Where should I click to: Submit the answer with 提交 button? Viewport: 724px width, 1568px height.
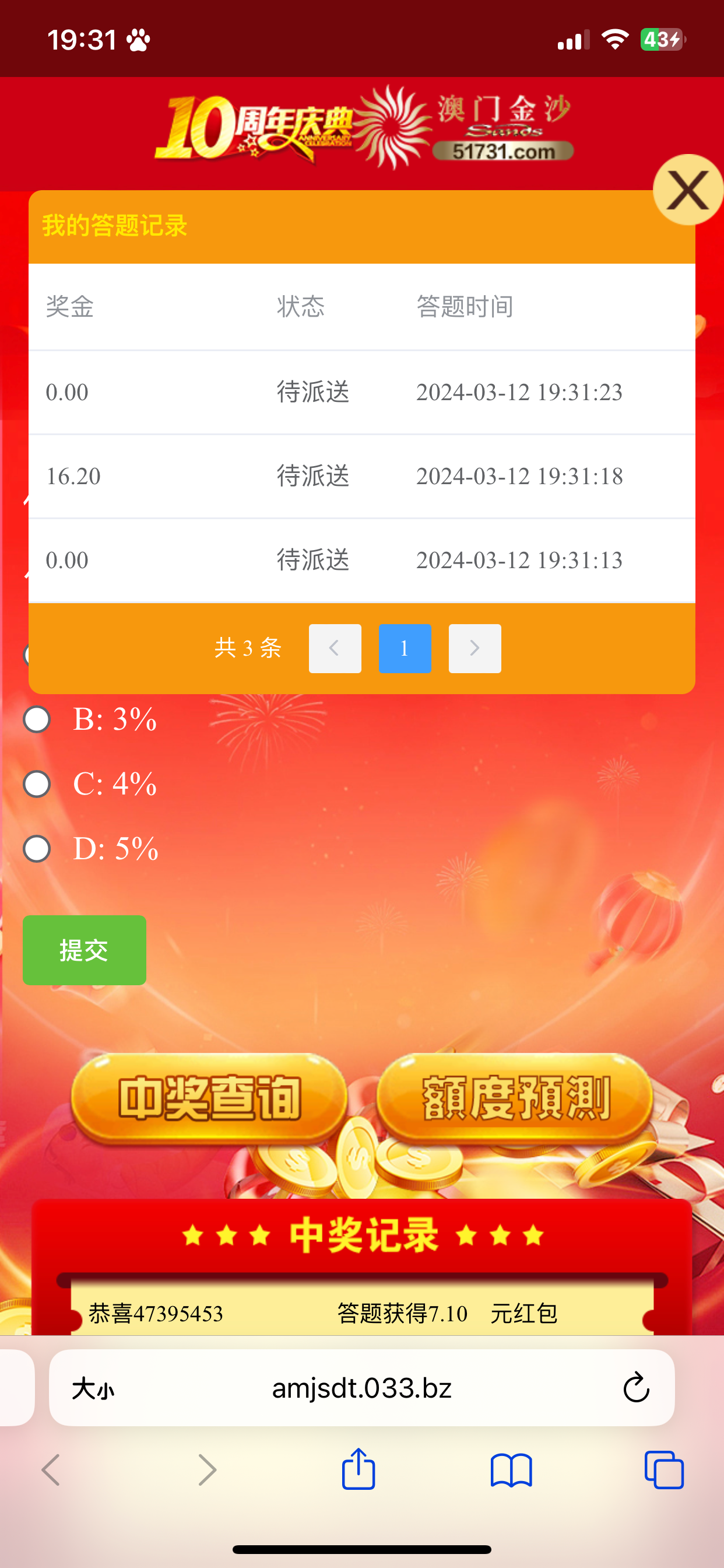point(84,950)
